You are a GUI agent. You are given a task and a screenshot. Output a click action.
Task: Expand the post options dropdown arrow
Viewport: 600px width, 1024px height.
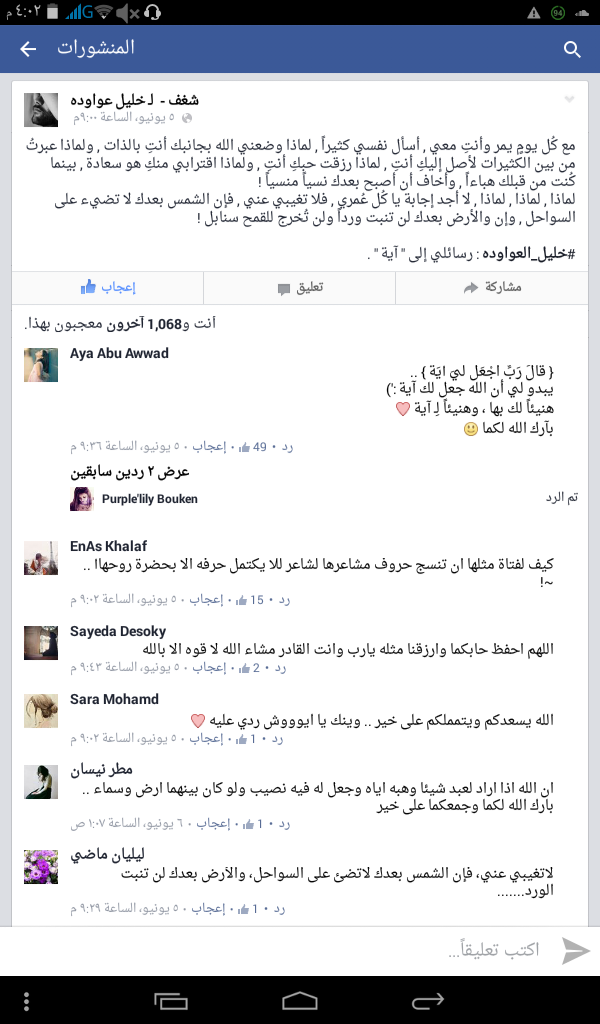569,99
